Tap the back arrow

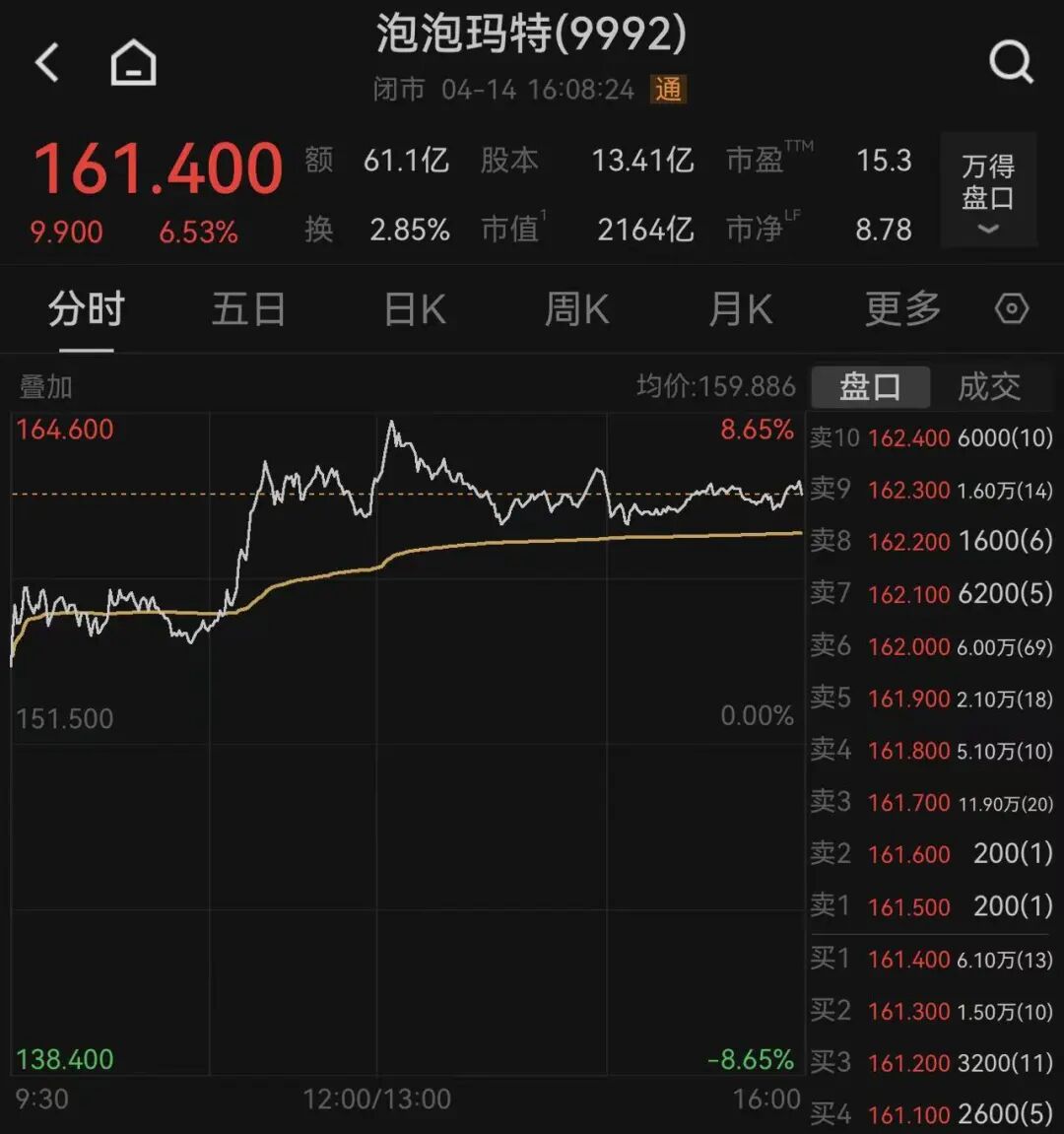coord(46,61)
